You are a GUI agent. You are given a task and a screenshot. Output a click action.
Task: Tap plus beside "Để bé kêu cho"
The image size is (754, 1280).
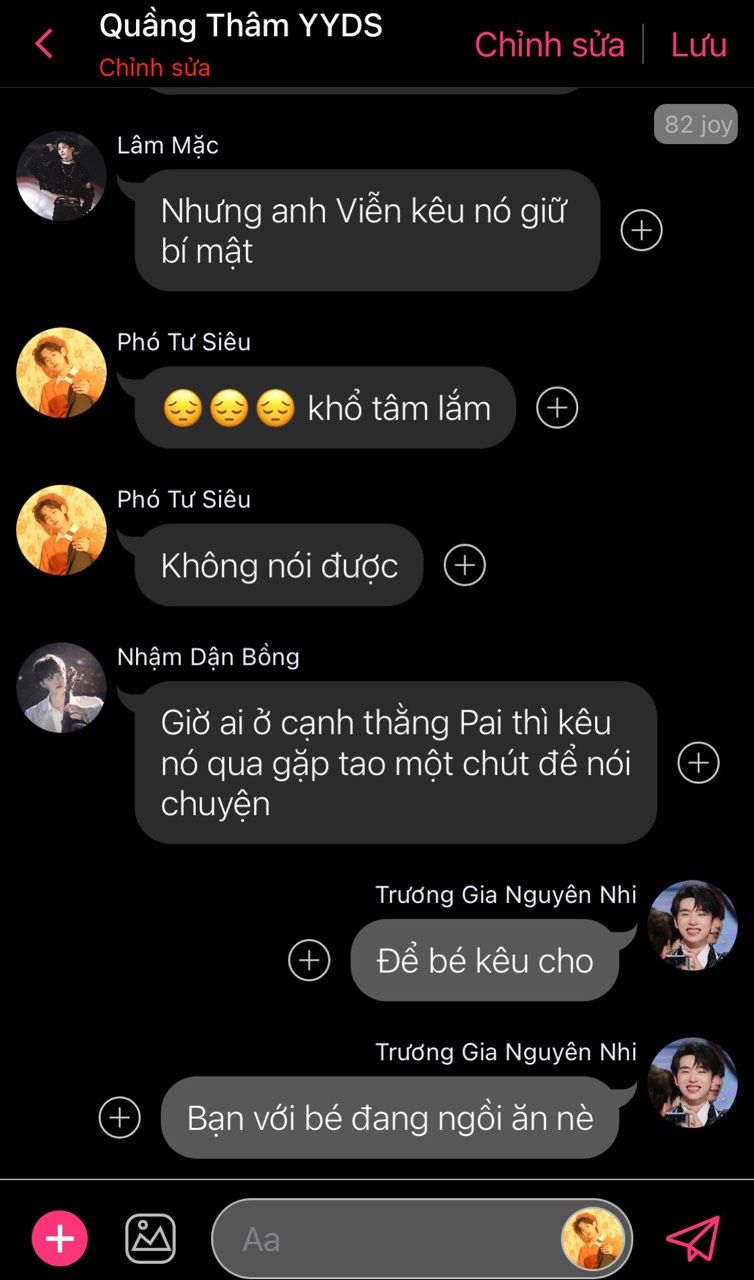pyautogui.click(x=309, y=961)
